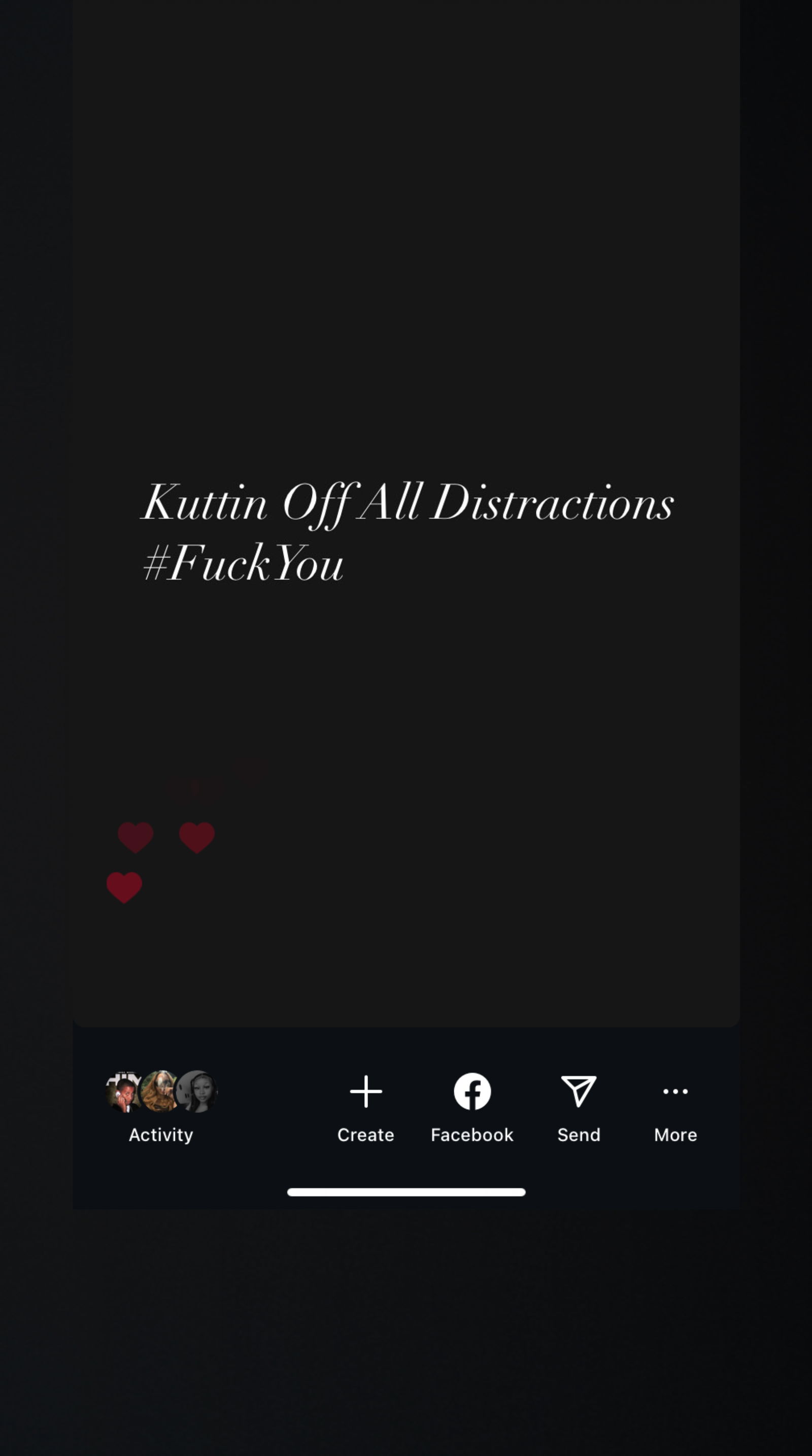The height and width of the screenshot is (1456, 812).
Task: Tap Create to add a story
Action: [x=365, y=1105]
